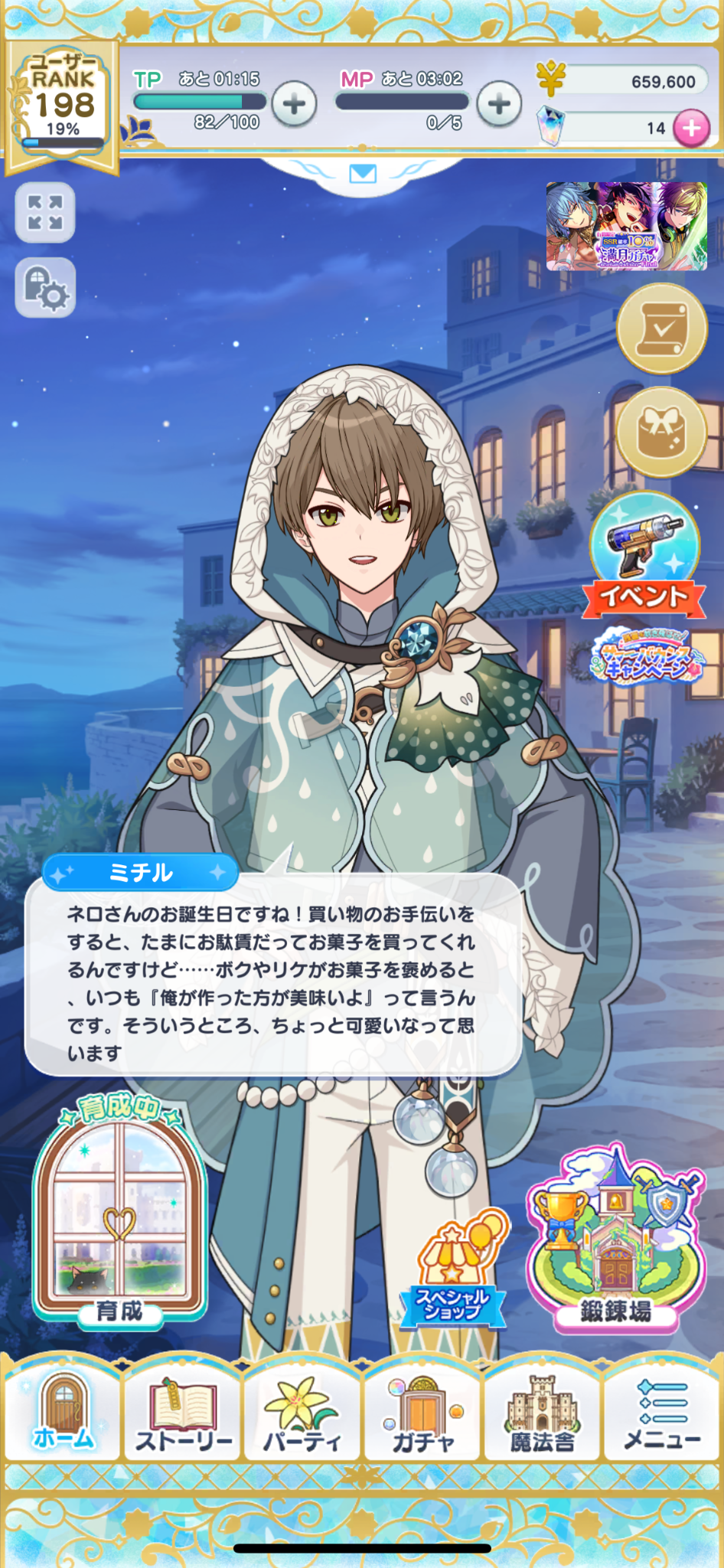Hide the interface with the expand icon

[45, 213]
